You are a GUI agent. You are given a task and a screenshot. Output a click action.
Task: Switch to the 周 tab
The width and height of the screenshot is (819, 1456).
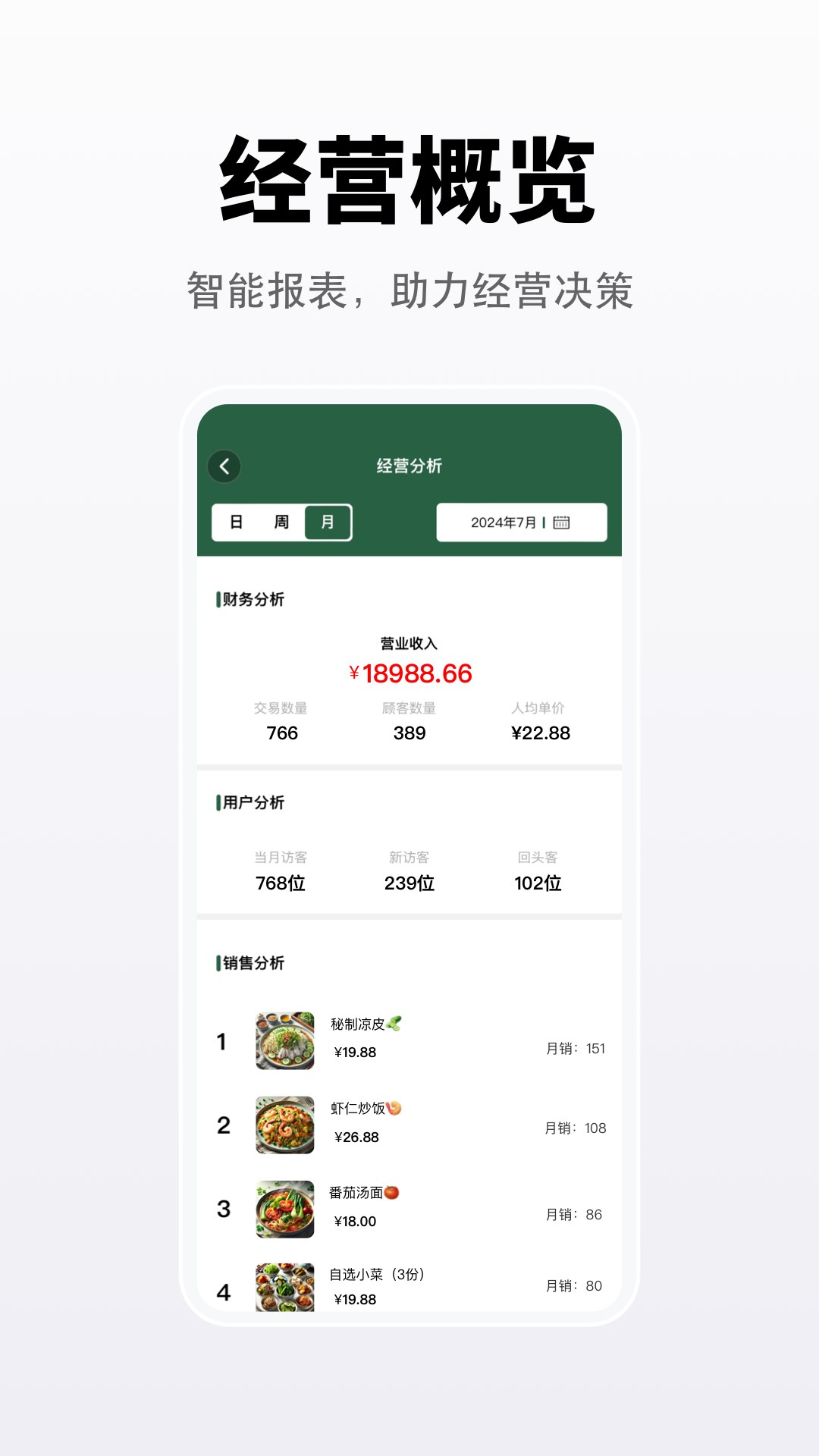281,522
